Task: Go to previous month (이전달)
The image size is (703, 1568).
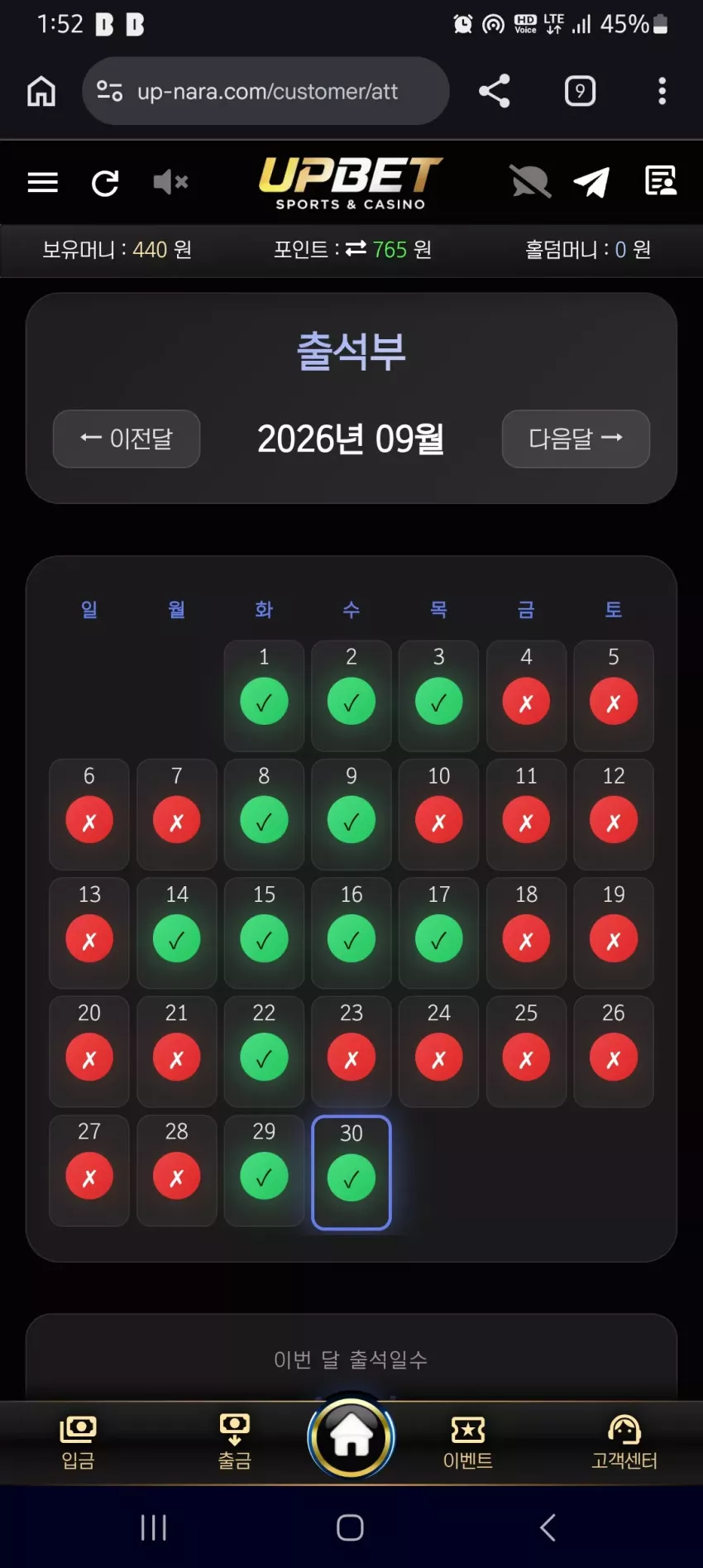Action: coord(127,439)
